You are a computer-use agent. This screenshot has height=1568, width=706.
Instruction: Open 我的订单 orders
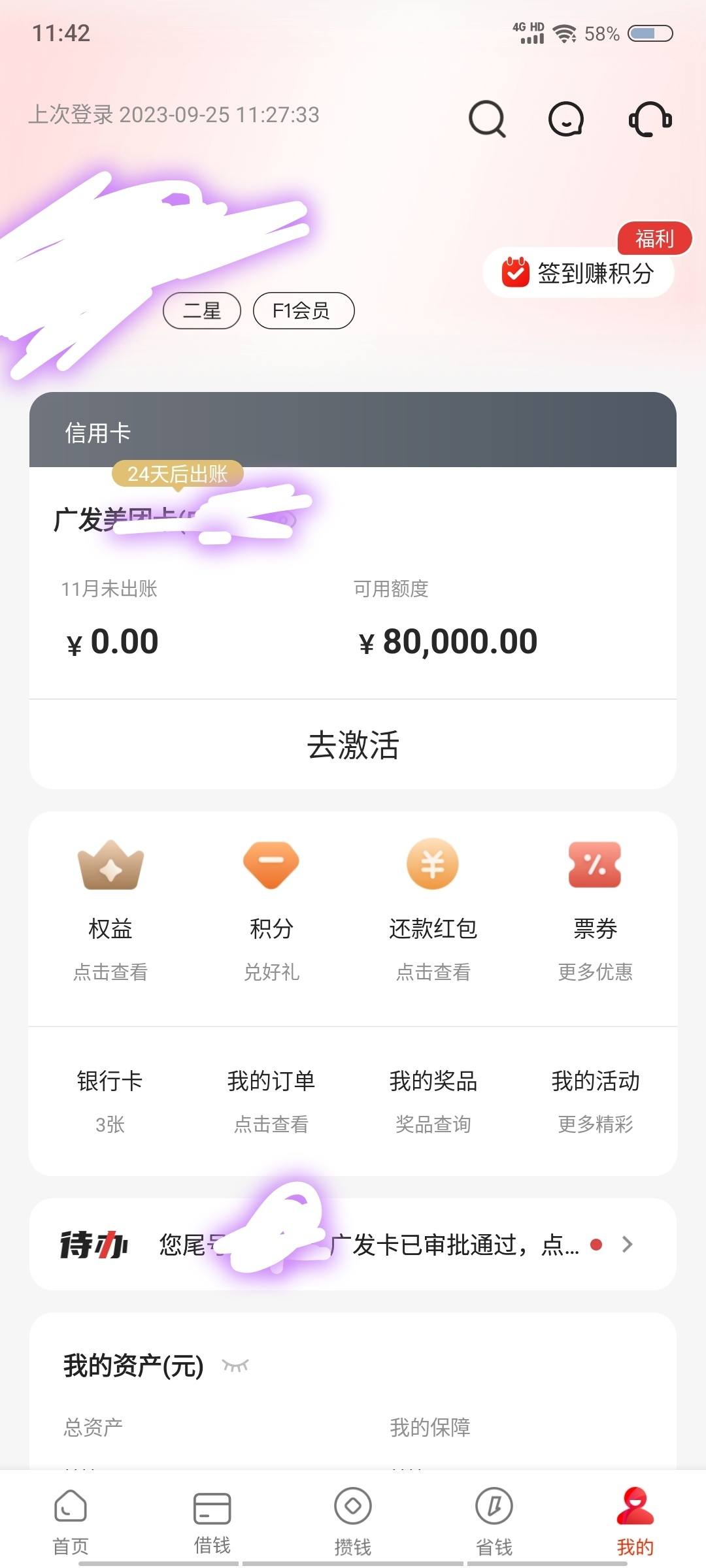(x=271, y=1101)
